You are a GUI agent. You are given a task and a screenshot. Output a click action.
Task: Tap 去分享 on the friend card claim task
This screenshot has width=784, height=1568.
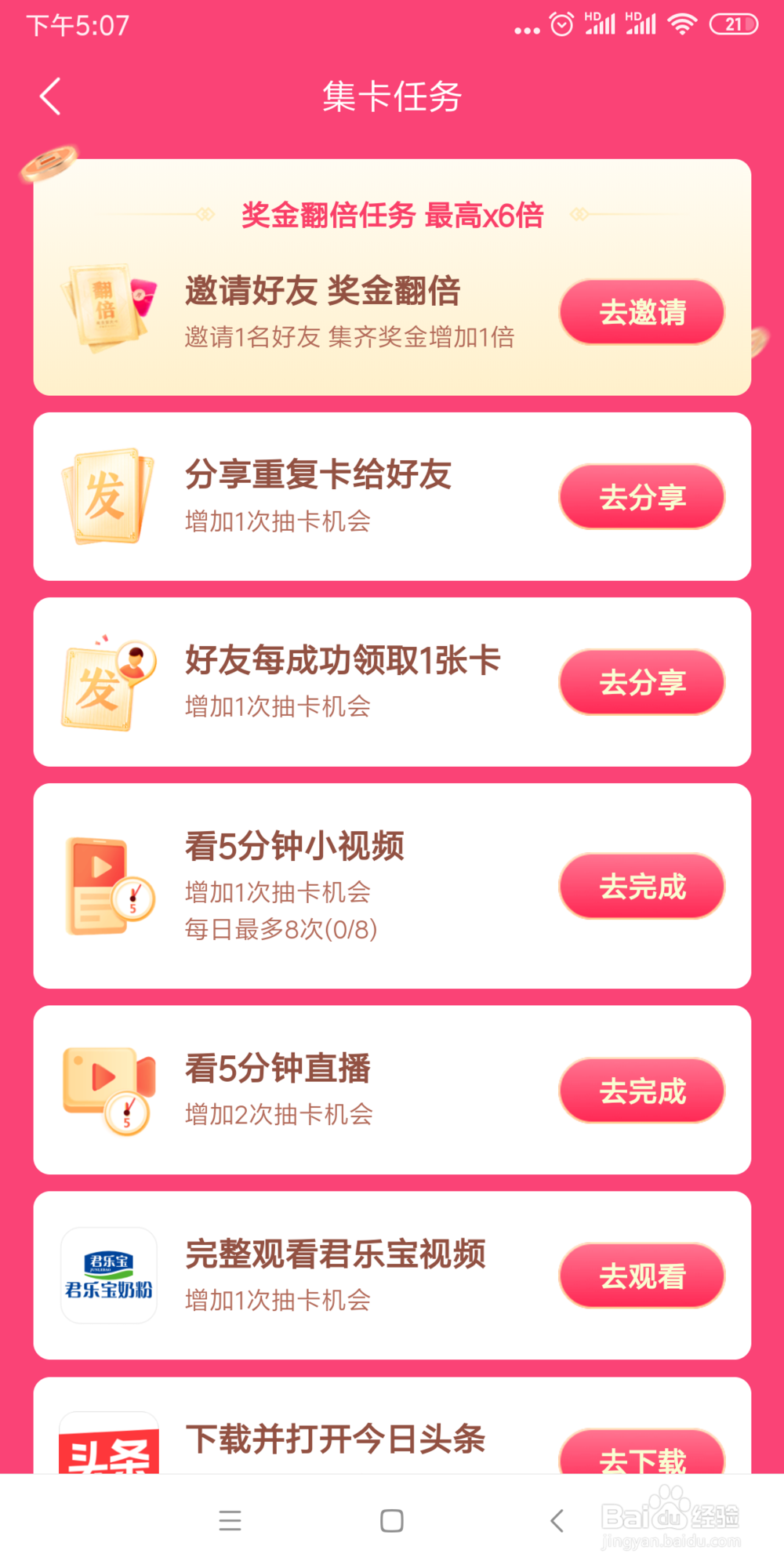tap(641, 681)
